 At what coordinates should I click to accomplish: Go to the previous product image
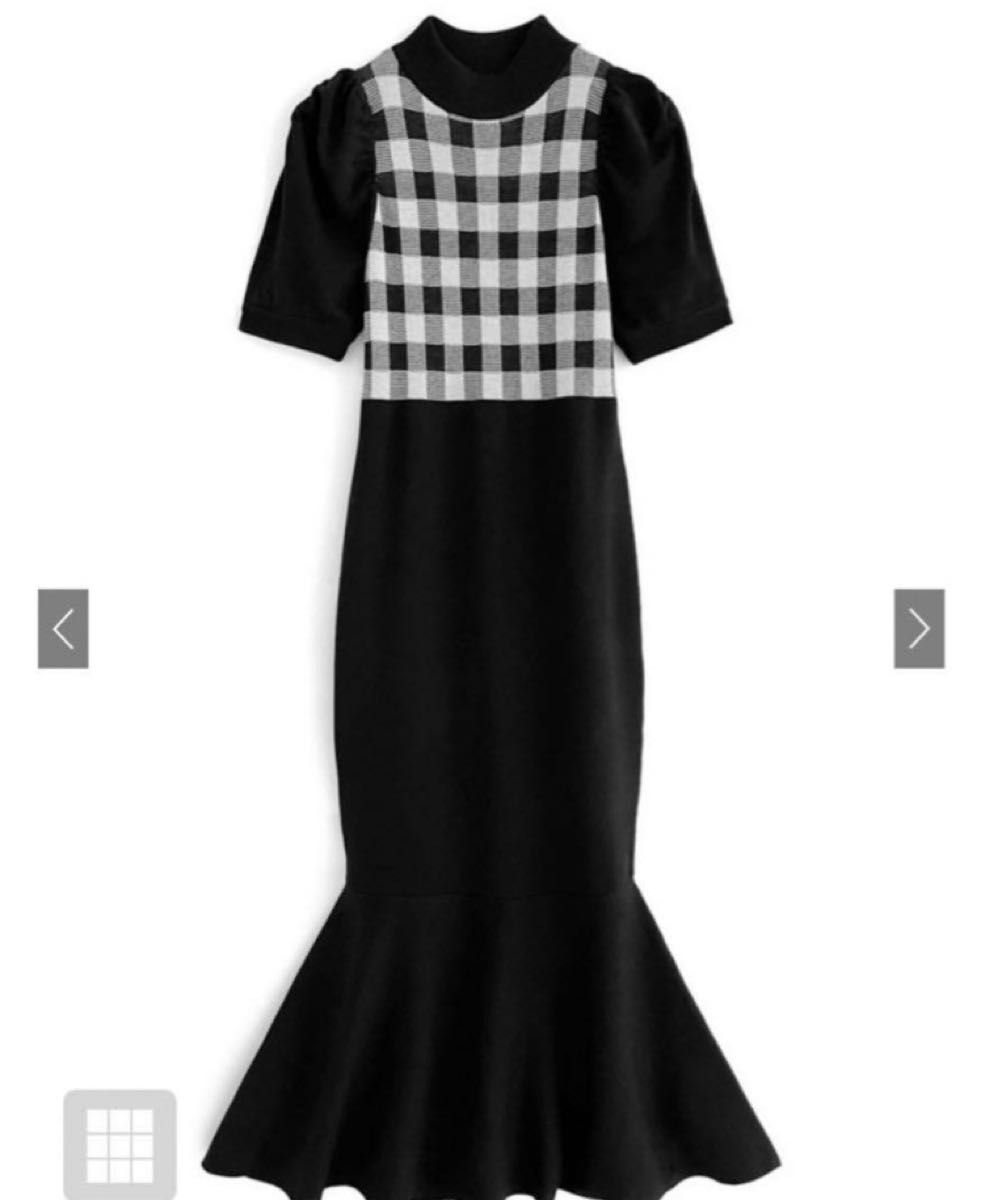[63, 629]
